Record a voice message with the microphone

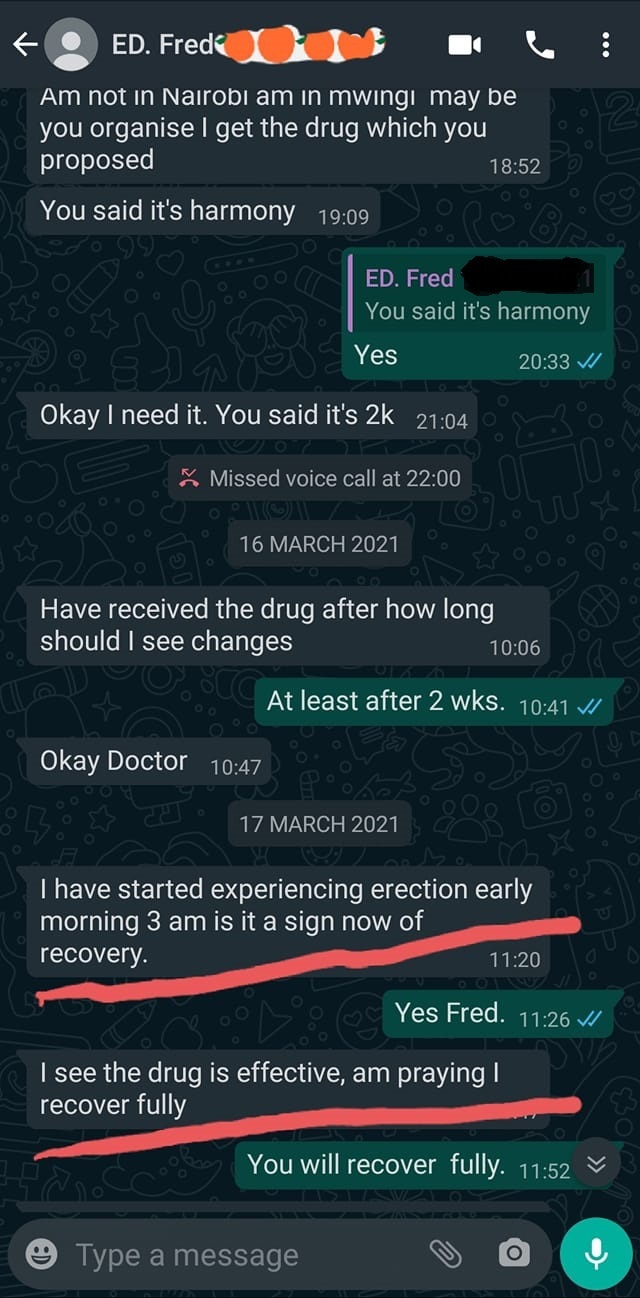(x=596, y=1253)
